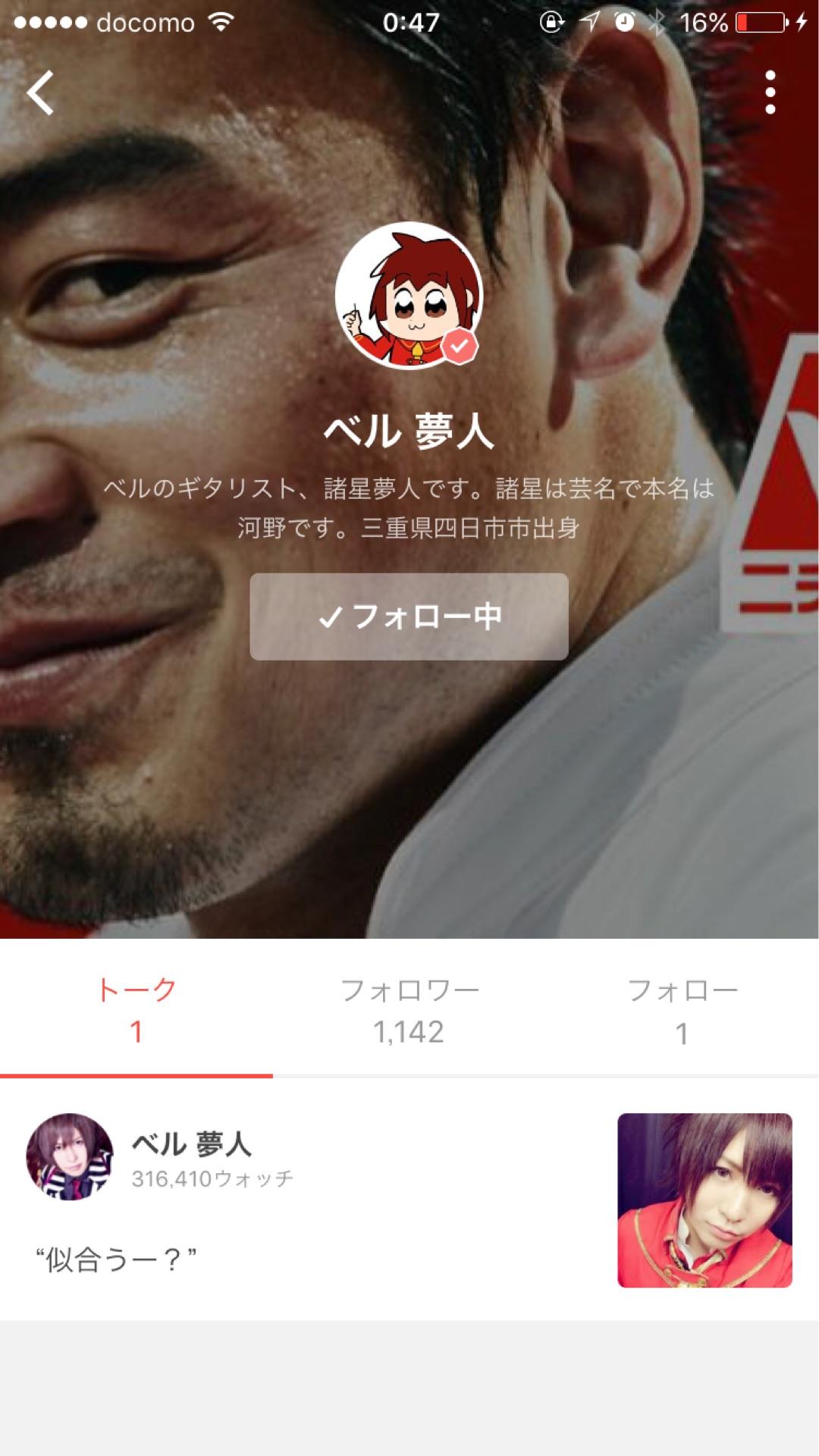The image size is (819, 1456).
Task: View the round cartoon profile avatar
Action: pyautogui.click(x=409, y=296)
